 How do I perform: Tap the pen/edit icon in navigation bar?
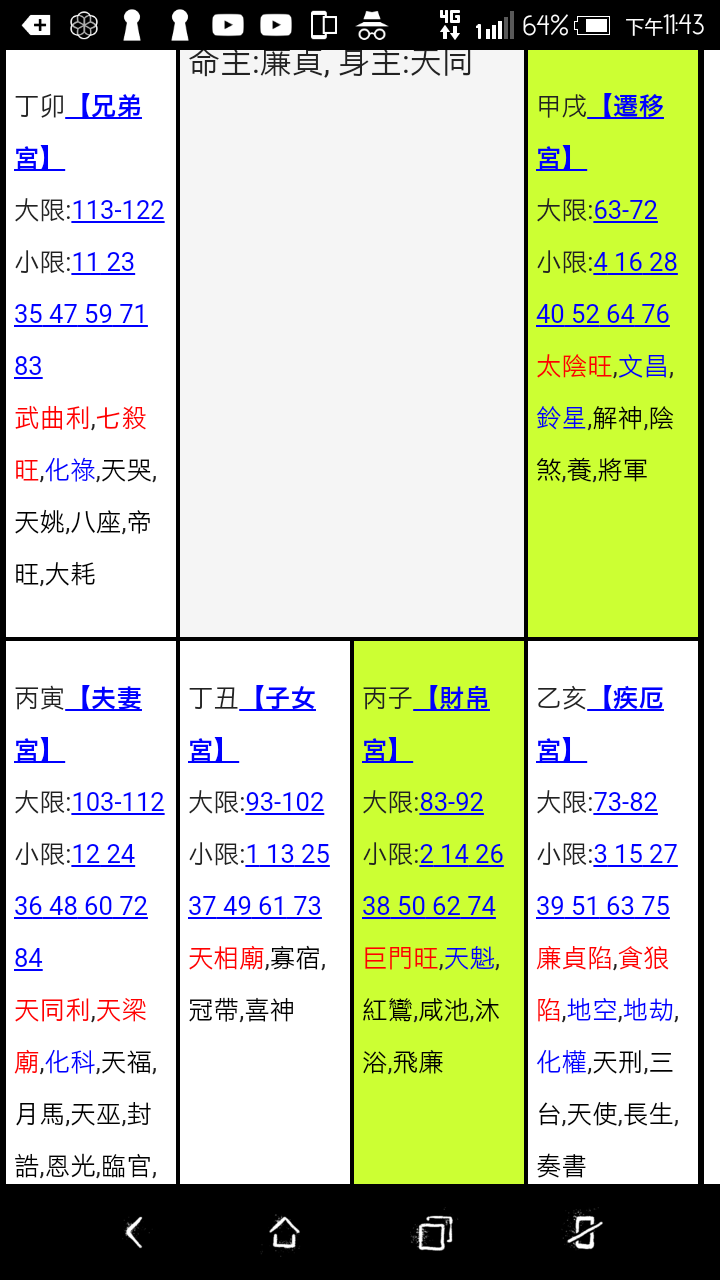[583, 1232]
